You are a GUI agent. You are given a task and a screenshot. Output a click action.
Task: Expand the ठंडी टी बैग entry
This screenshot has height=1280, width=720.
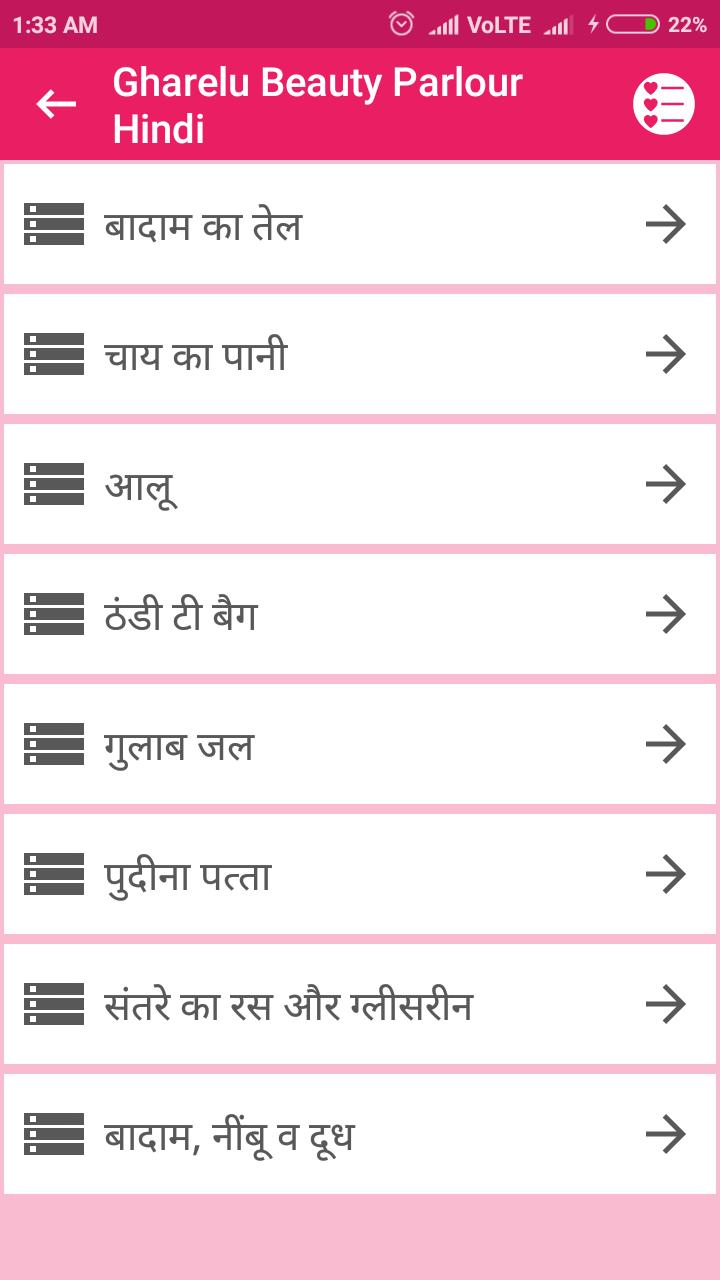pos(665,615)
